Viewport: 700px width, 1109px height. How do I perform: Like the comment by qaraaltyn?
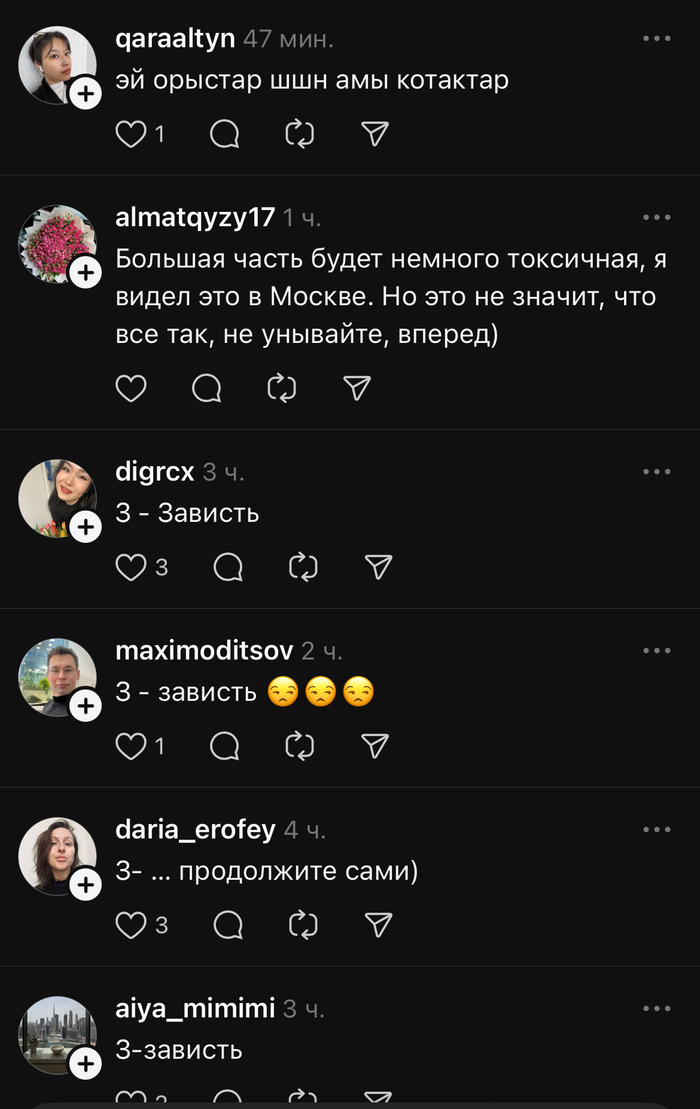click(x=131, y=134)
